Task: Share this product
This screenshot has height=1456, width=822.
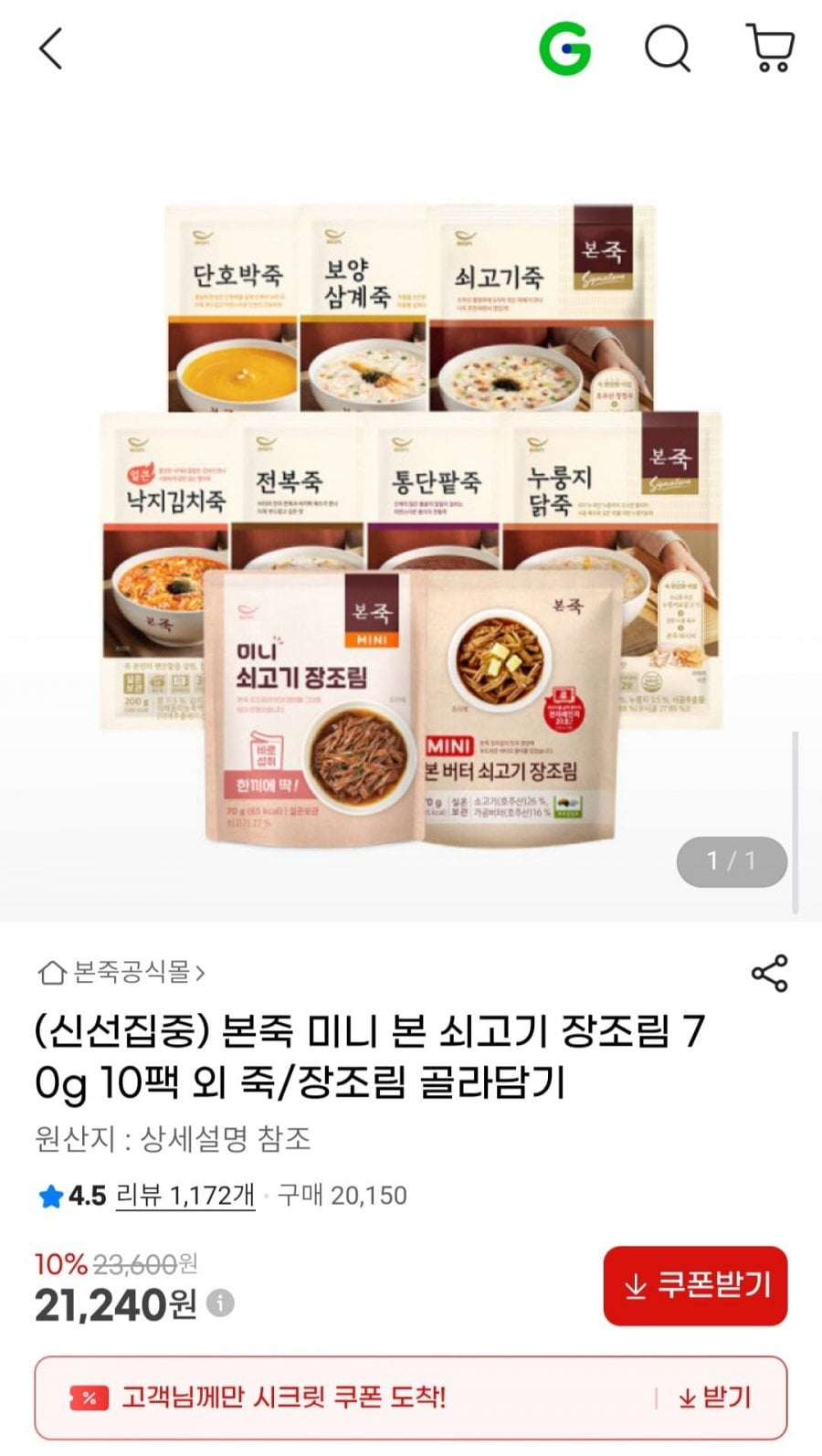Action: [769, 974]
